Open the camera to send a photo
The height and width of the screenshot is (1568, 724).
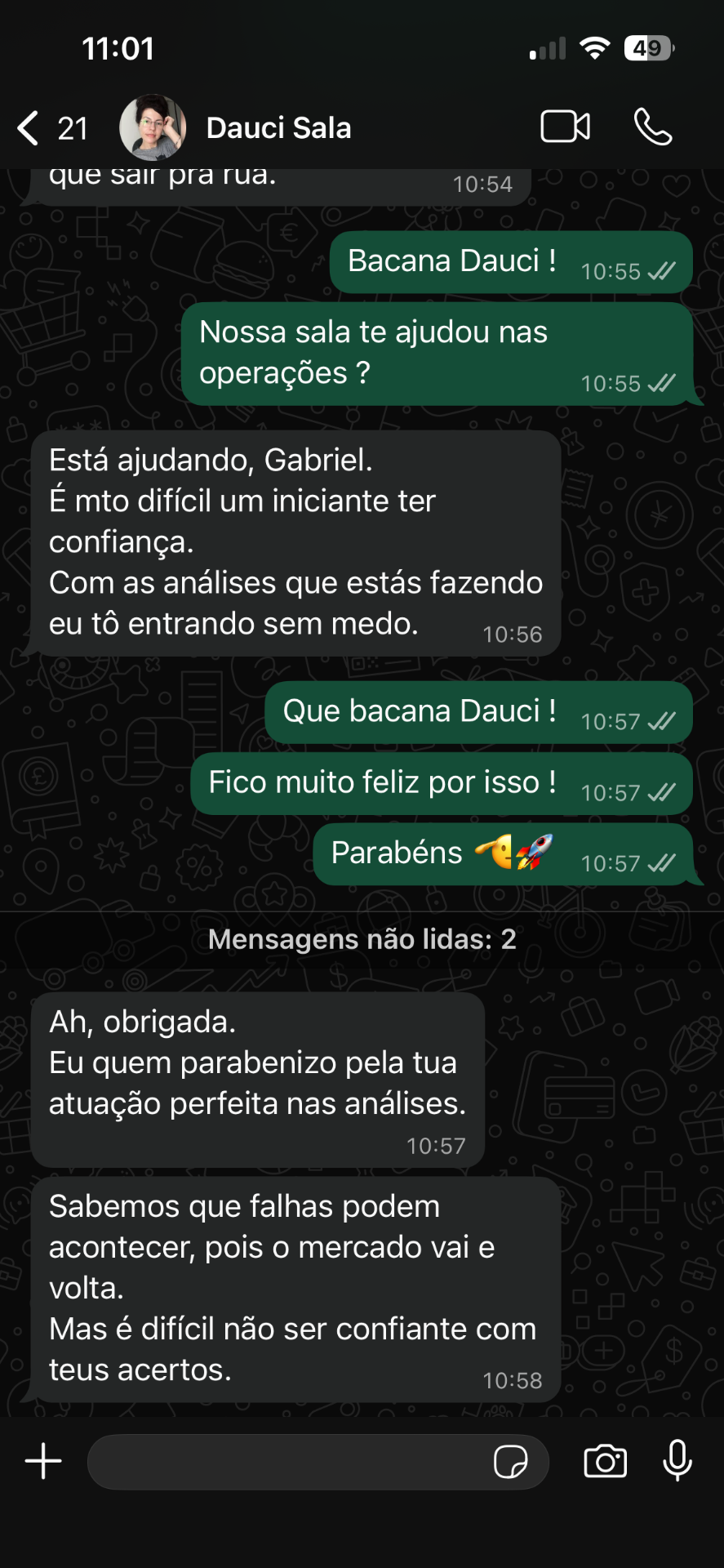pyautogui.click(x=605, y=1461)
